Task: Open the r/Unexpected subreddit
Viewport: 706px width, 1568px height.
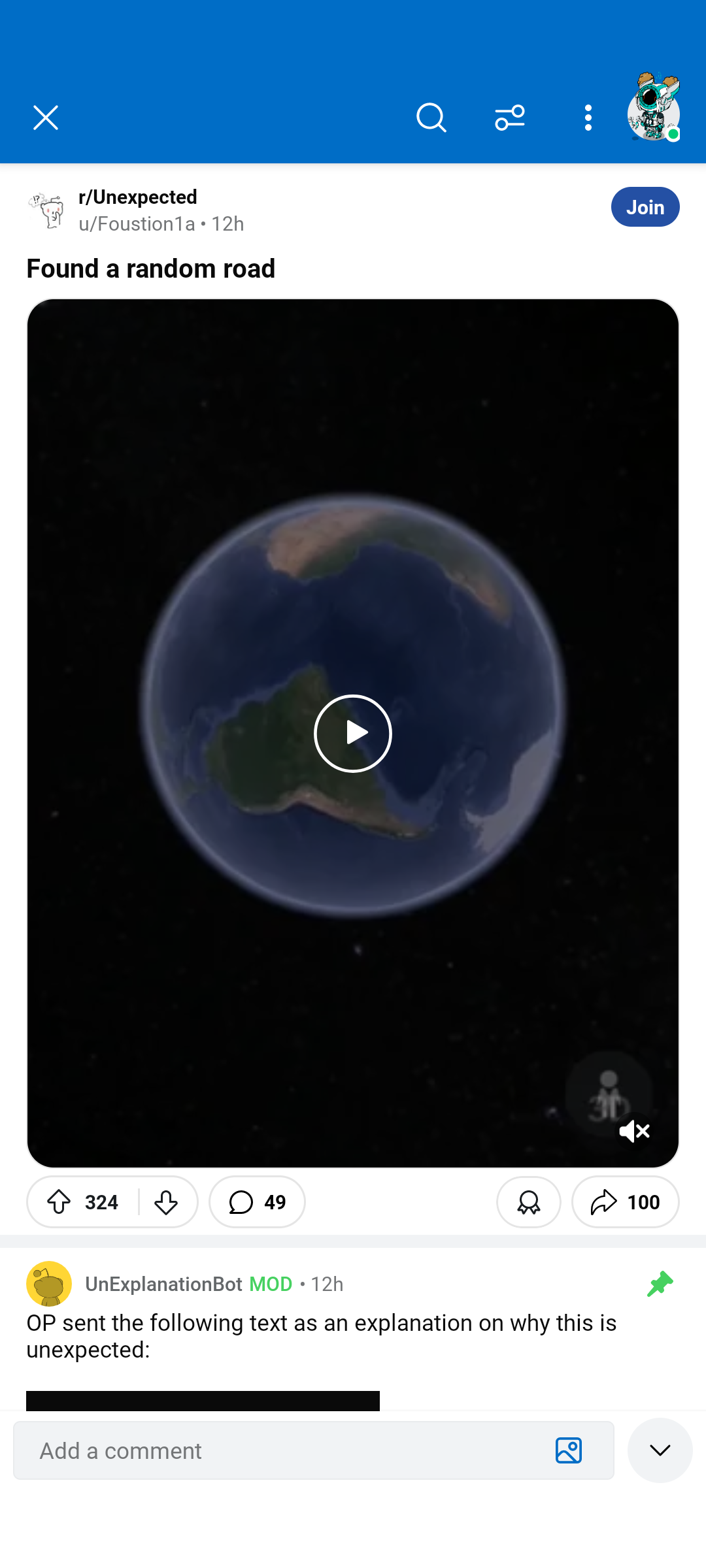Action: 137,197
